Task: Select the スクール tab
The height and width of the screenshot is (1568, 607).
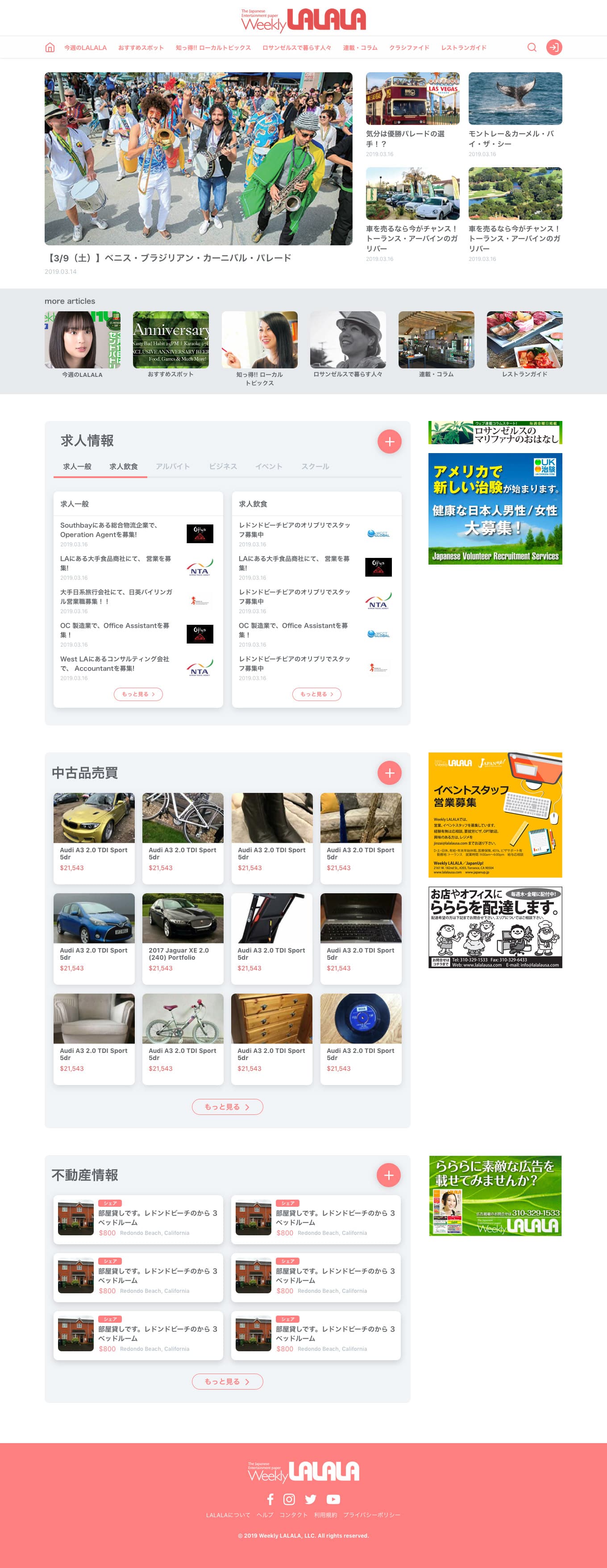Action: [x=315, y=466]
